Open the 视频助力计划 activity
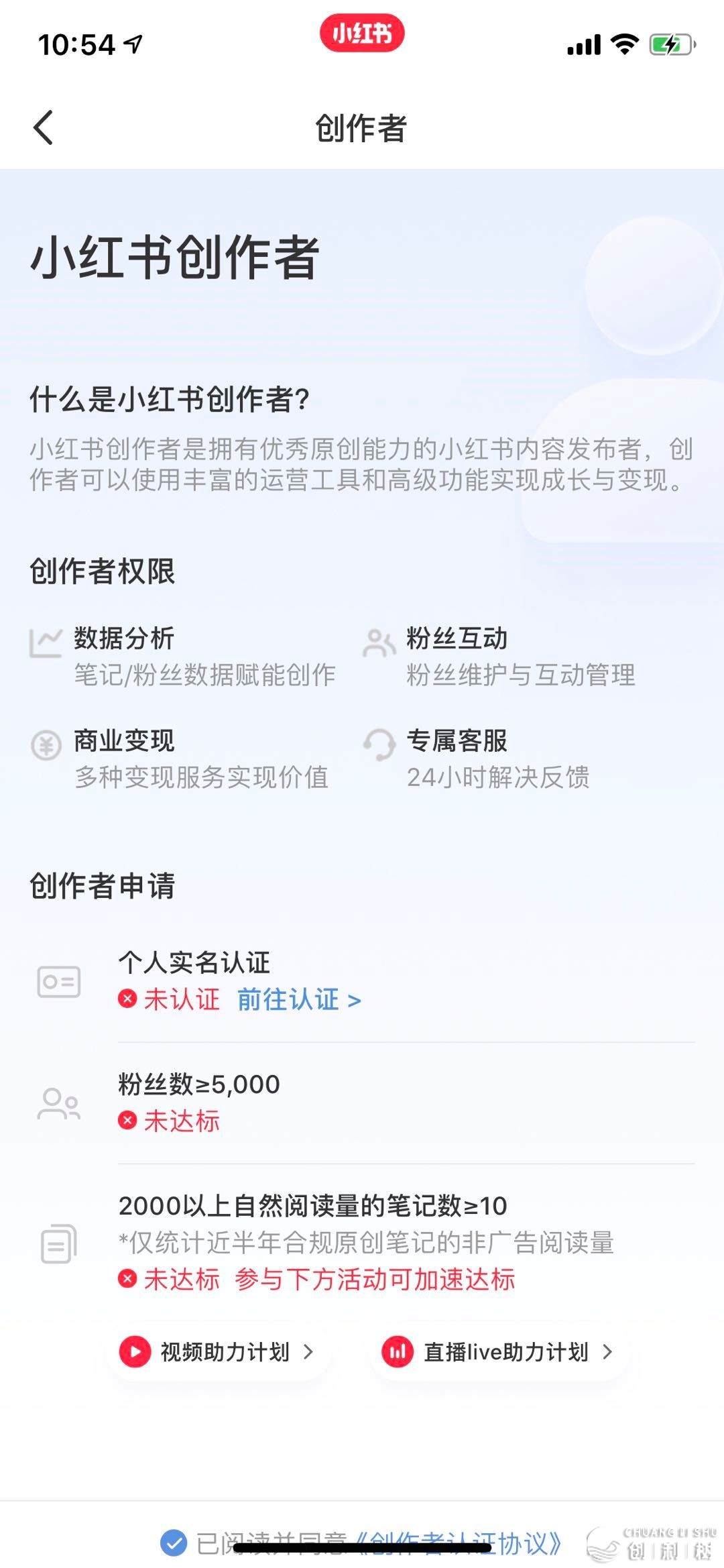The width and height of the screenshot is (724, 1568). tap(217, 1352)
